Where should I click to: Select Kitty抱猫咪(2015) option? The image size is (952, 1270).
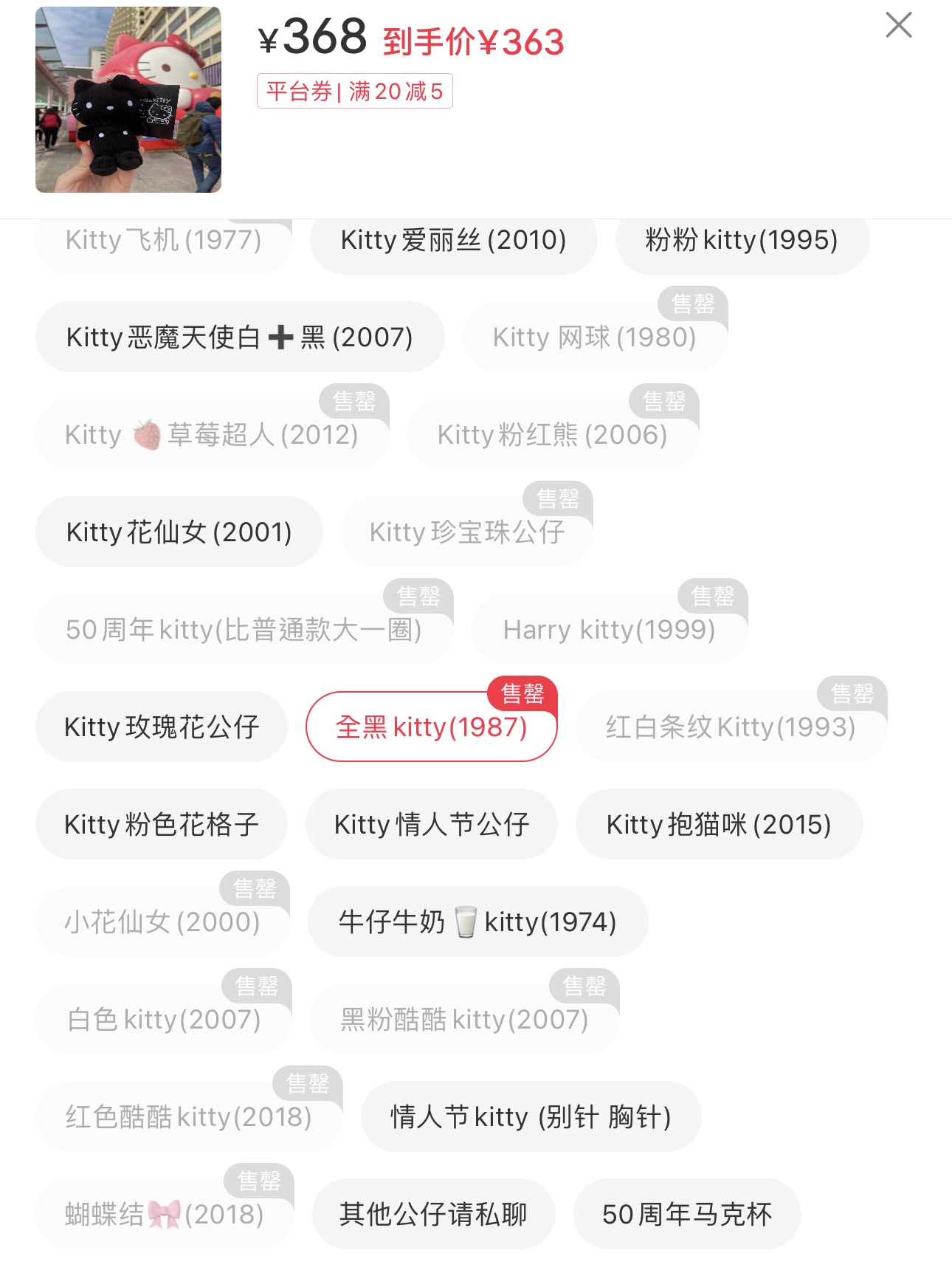[x=719, y=825]
